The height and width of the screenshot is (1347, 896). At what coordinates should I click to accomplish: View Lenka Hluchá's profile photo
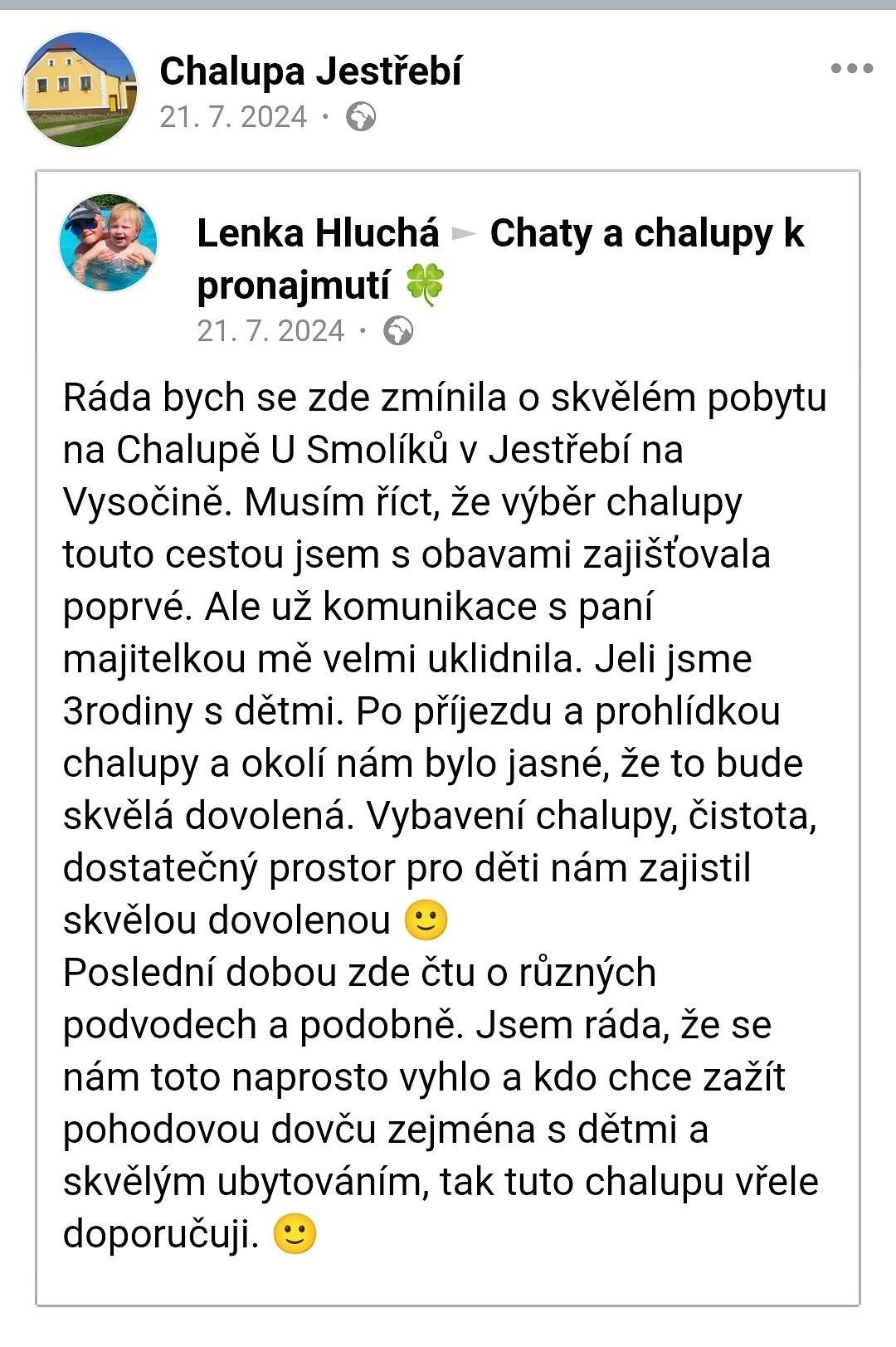[x=108, y=244]
